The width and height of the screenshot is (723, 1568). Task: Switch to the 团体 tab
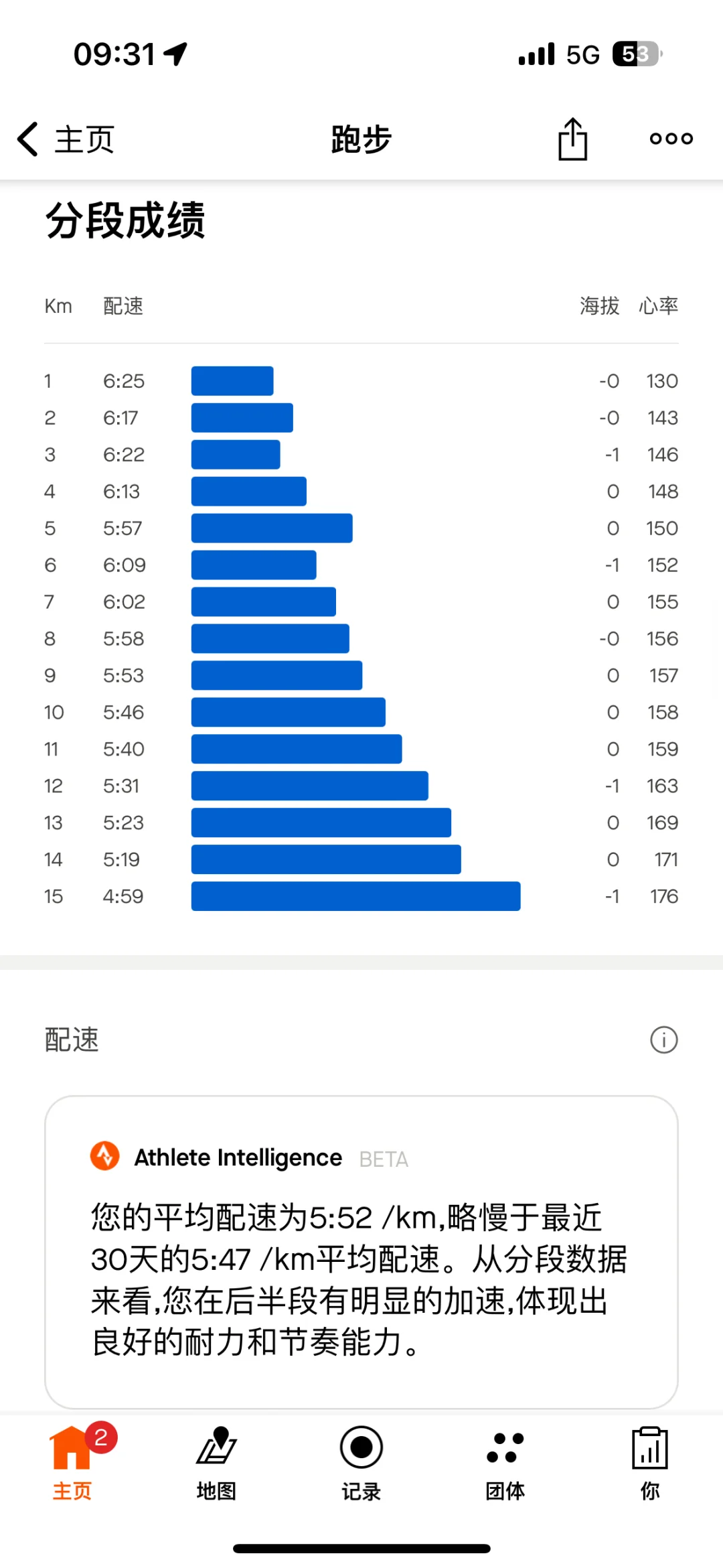505,1463
